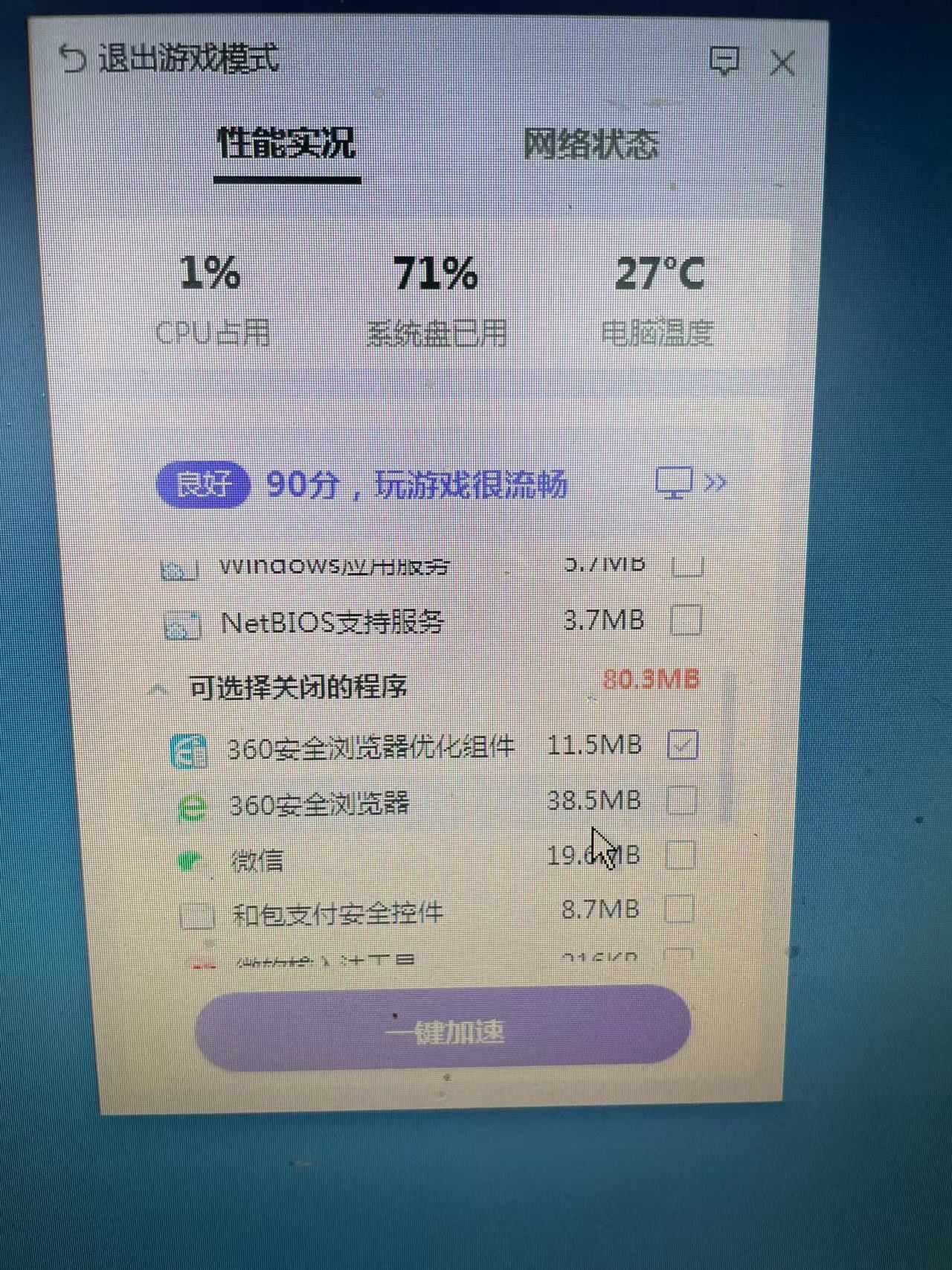Exit game mode via 退出游戏模式
952x1270 pixels.
(x=170, y=58)
